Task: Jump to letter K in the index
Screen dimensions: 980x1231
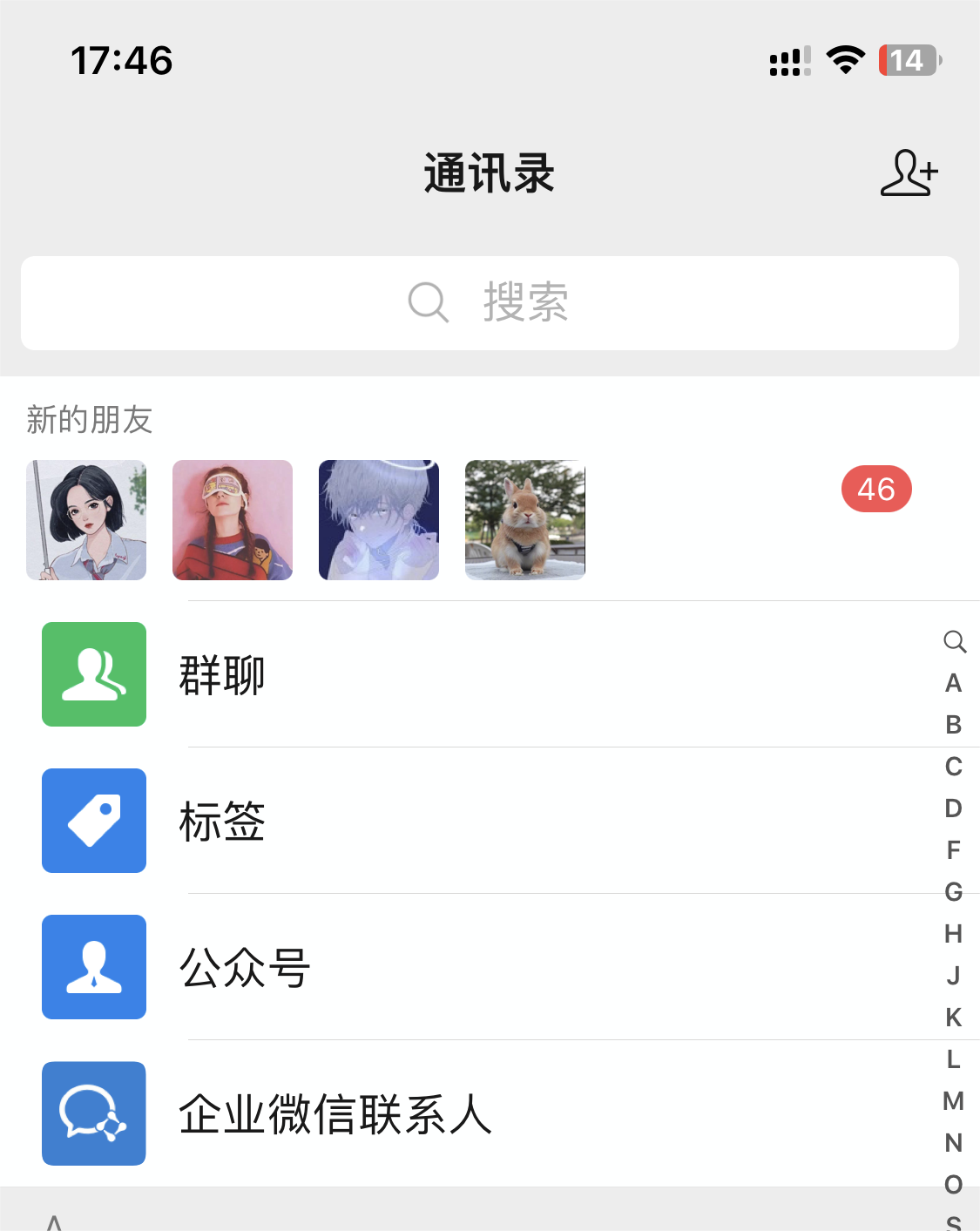Action: [x=954, y=1018]
